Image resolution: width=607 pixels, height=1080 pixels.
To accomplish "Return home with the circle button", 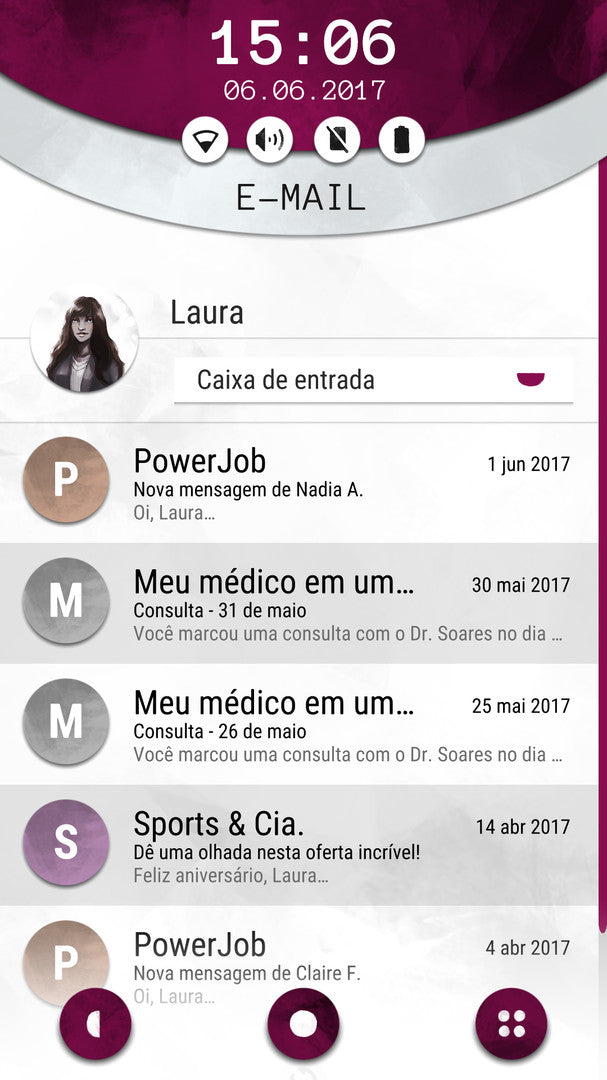I will [x=303, y=1024].
